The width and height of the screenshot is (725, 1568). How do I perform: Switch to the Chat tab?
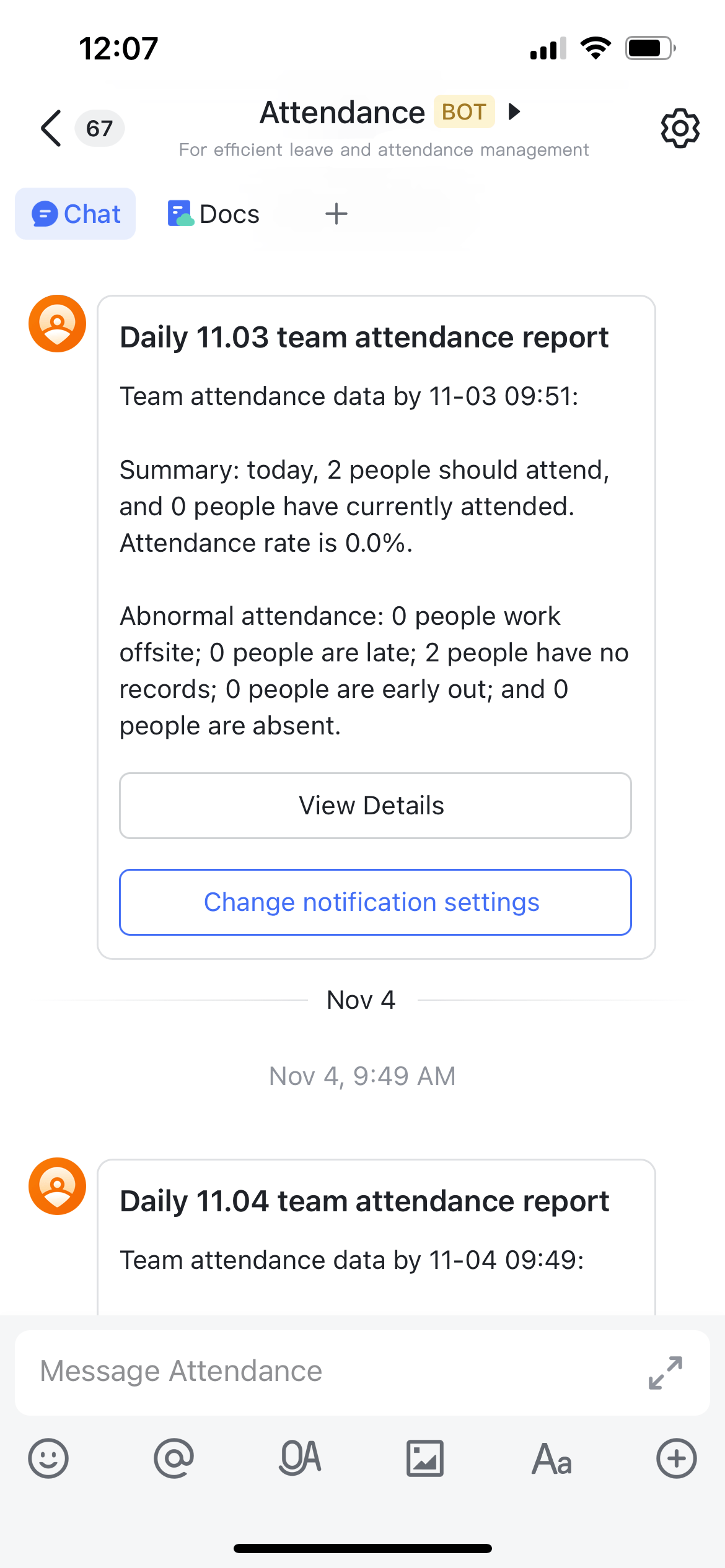click(75, 214)
